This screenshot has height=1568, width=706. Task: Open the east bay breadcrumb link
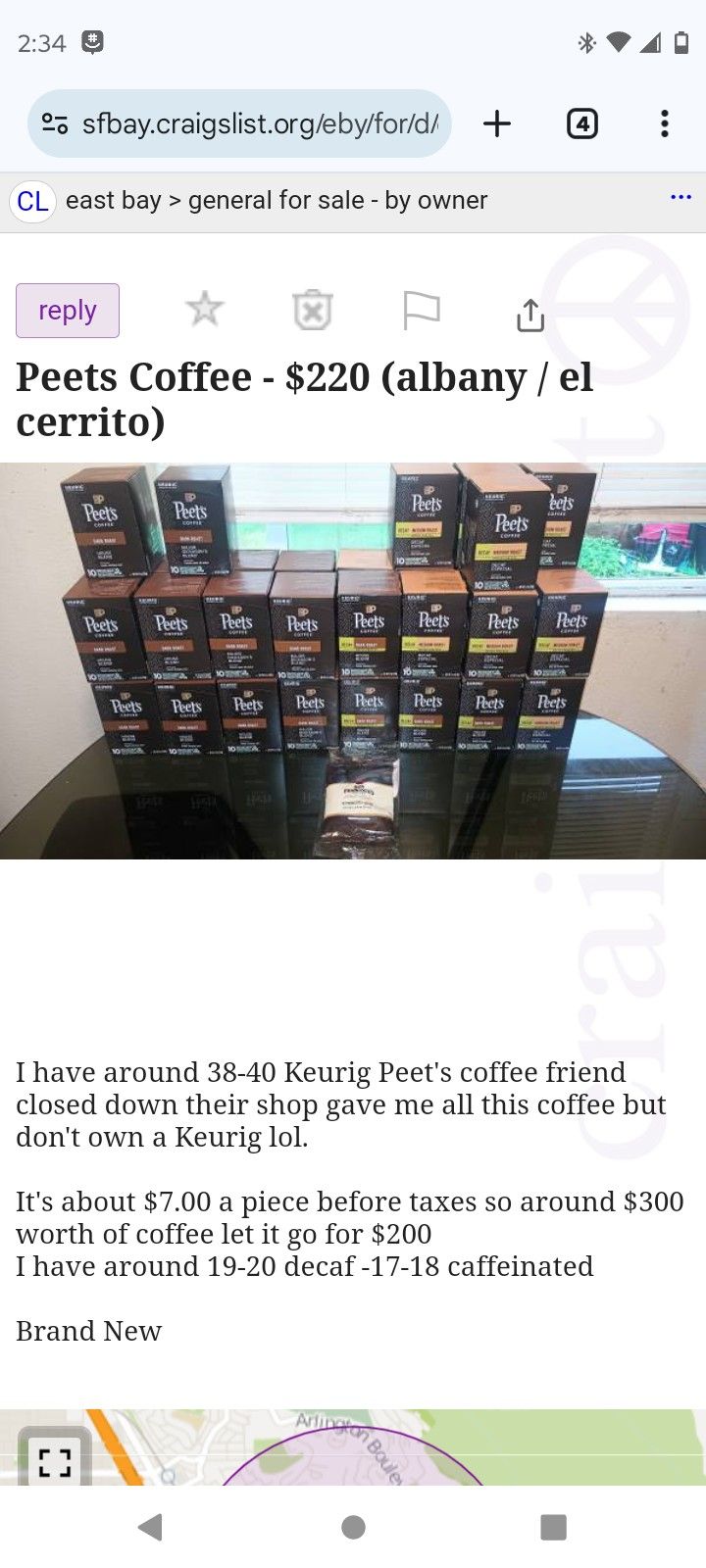tap(114, 201)
